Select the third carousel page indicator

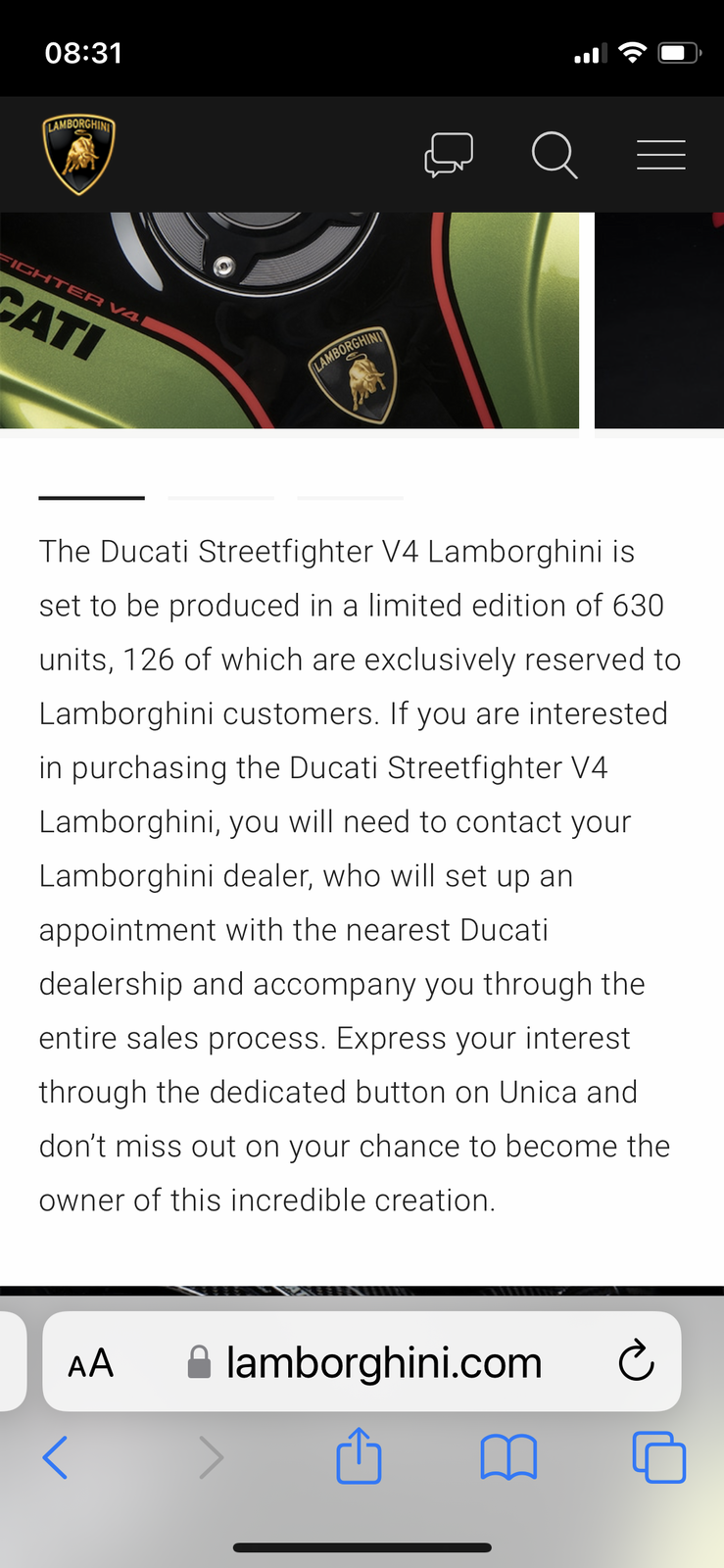[x=350, y=498]
